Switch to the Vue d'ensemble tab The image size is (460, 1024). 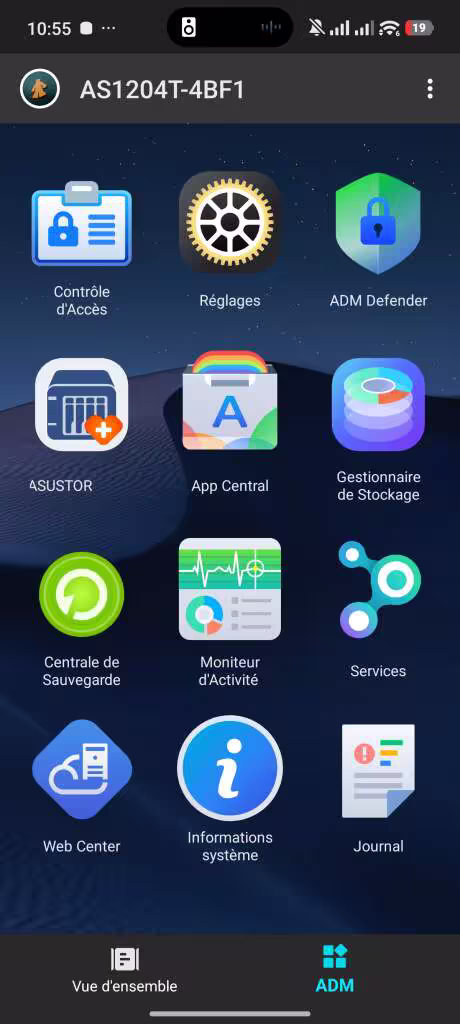125,970
